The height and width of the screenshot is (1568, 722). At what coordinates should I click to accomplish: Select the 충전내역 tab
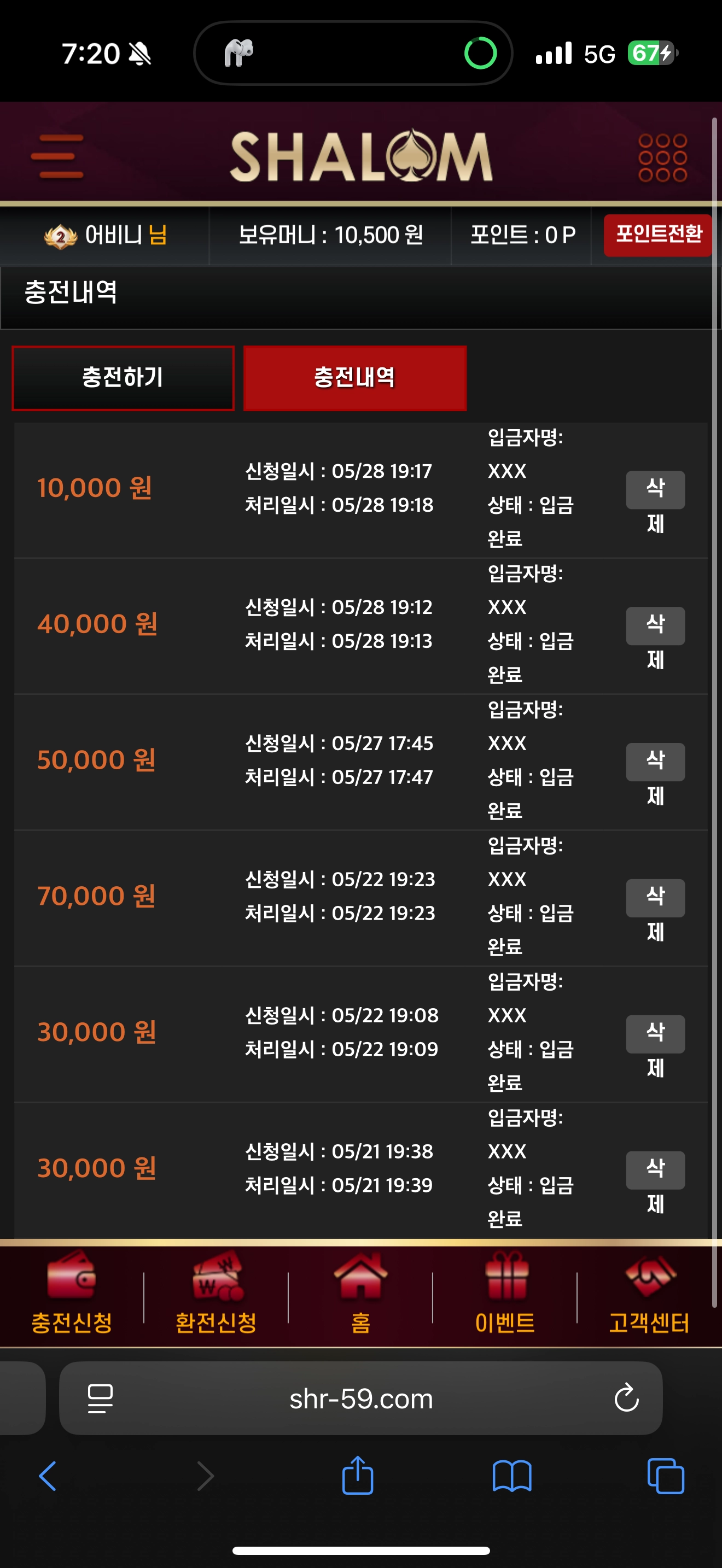point(355,378)
